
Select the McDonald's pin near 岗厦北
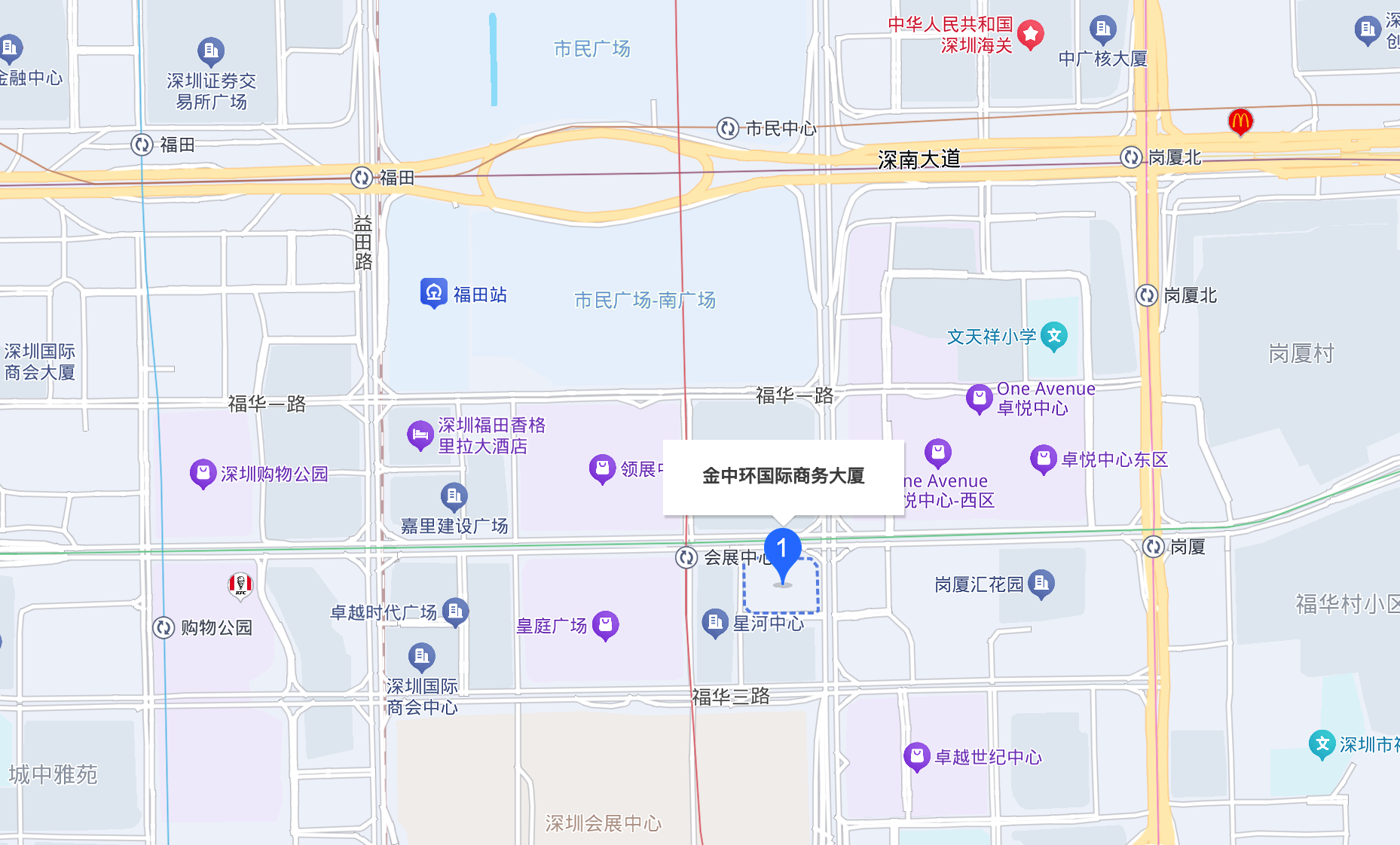[x=1240, y=121]
